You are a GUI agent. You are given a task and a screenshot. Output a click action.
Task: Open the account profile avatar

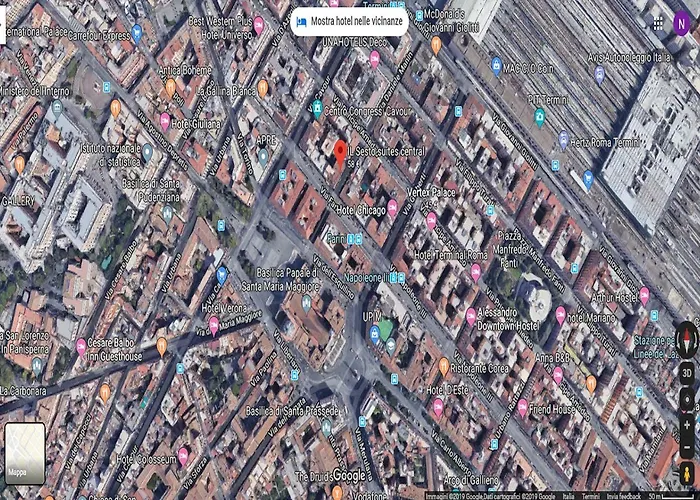tap(682, 22)
